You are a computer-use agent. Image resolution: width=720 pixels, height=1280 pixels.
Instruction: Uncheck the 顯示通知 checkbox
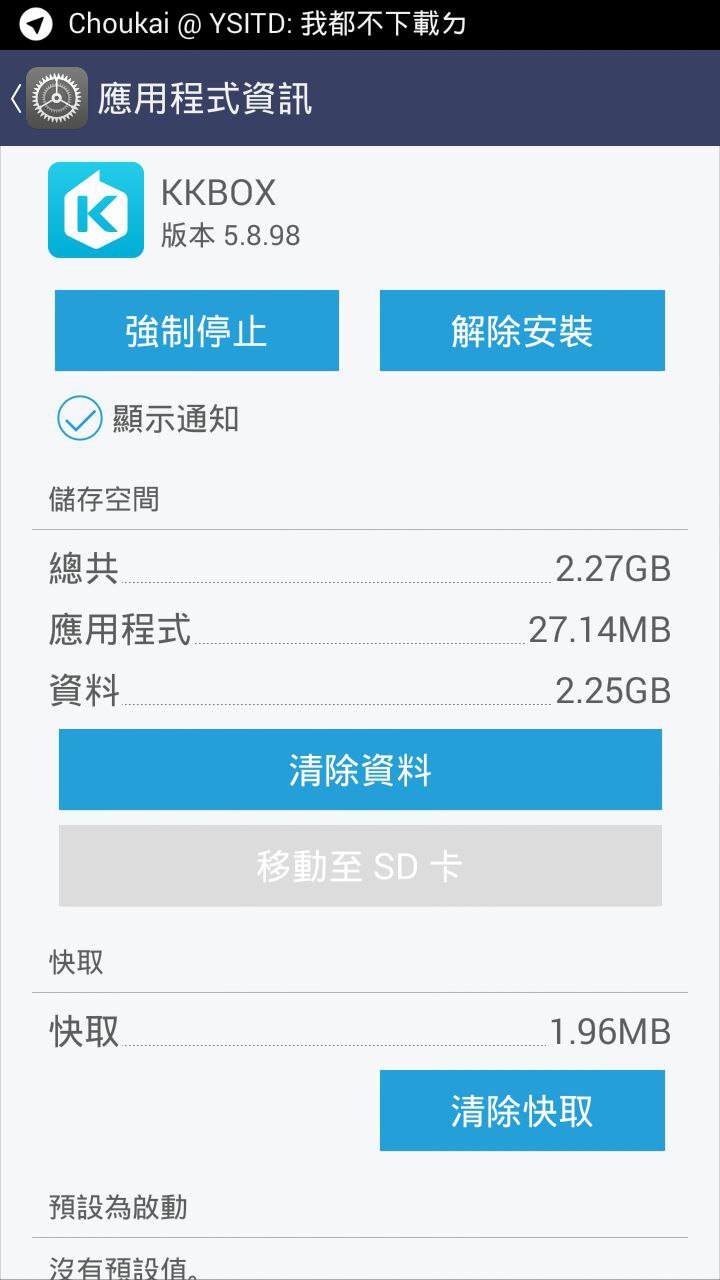pyautogui.click(x=80, y=419)
